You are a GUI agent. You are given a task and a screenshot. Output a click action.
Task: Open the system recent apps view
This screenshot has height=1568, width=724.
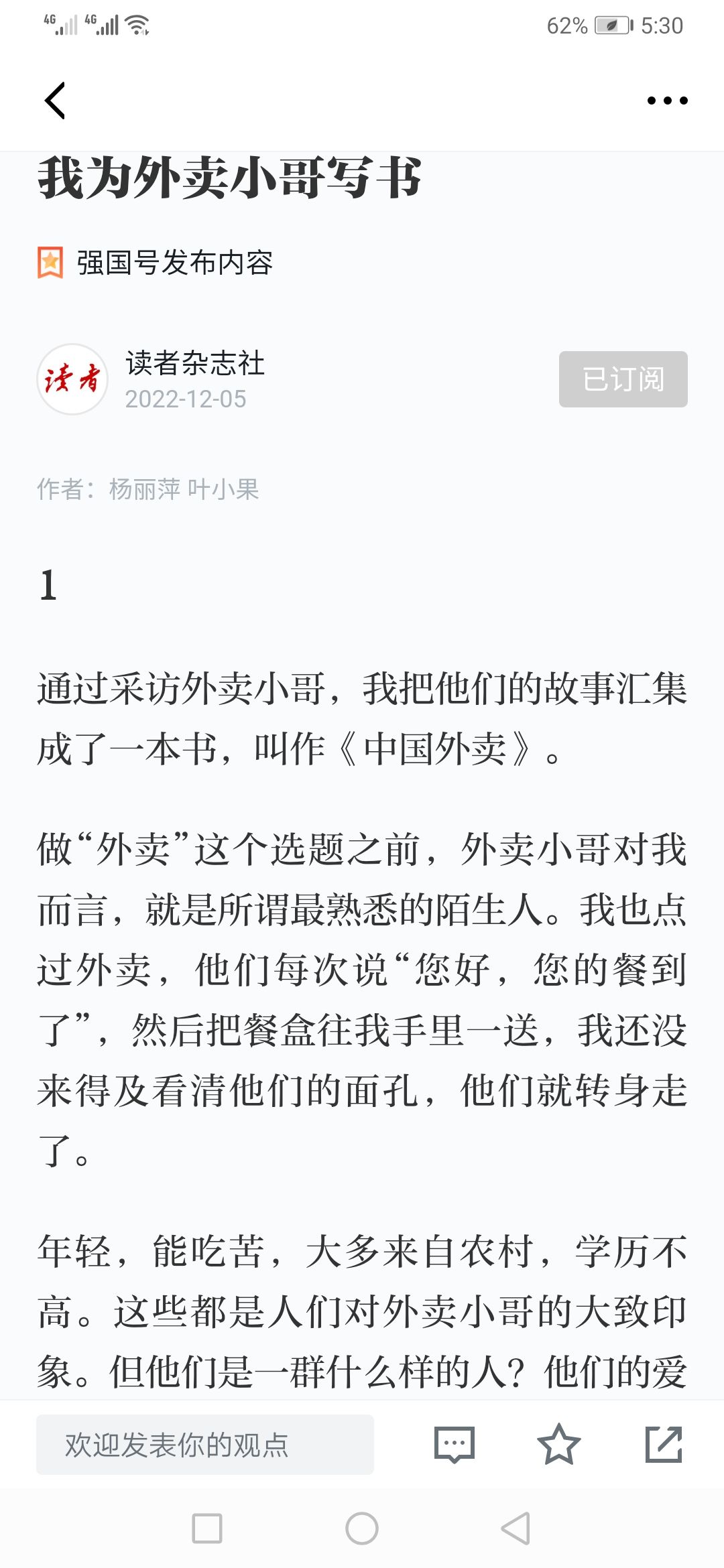pos(207,1528)
